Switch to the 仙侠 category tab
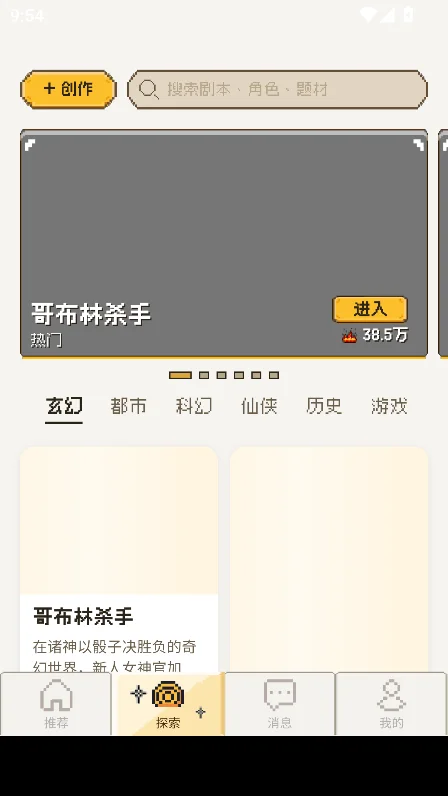The width and height of the screenshot is (448, 796). [x=259, y=406]
